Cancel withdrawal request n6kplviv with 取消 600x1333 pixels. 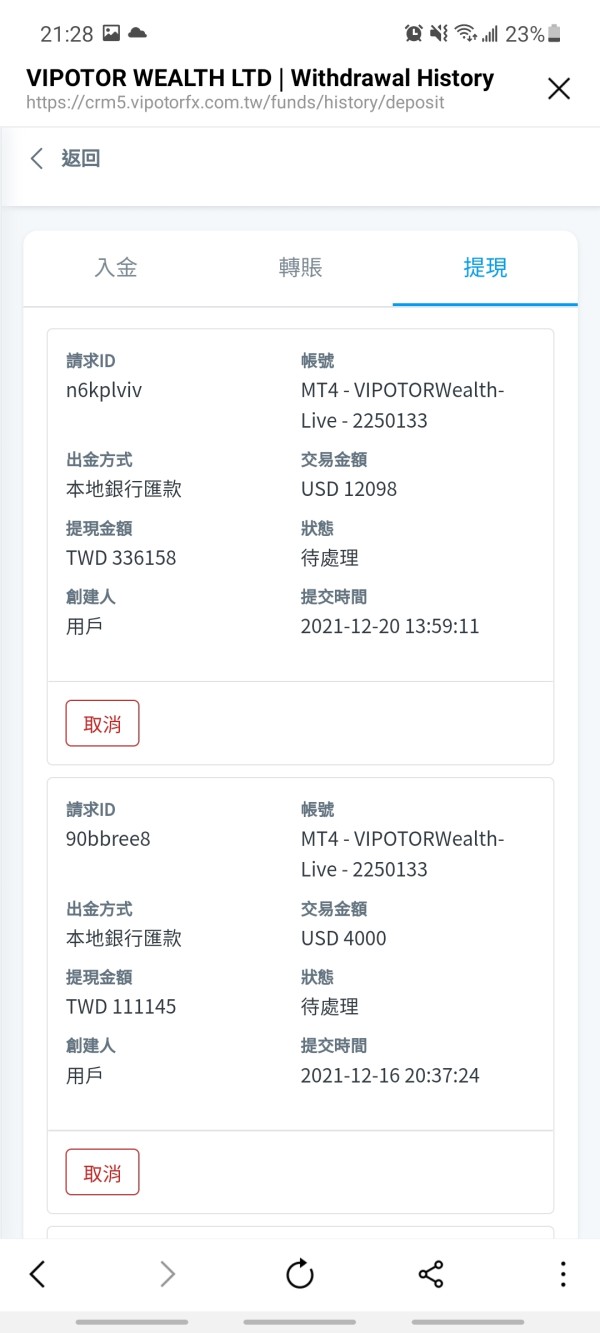(102, 724)
